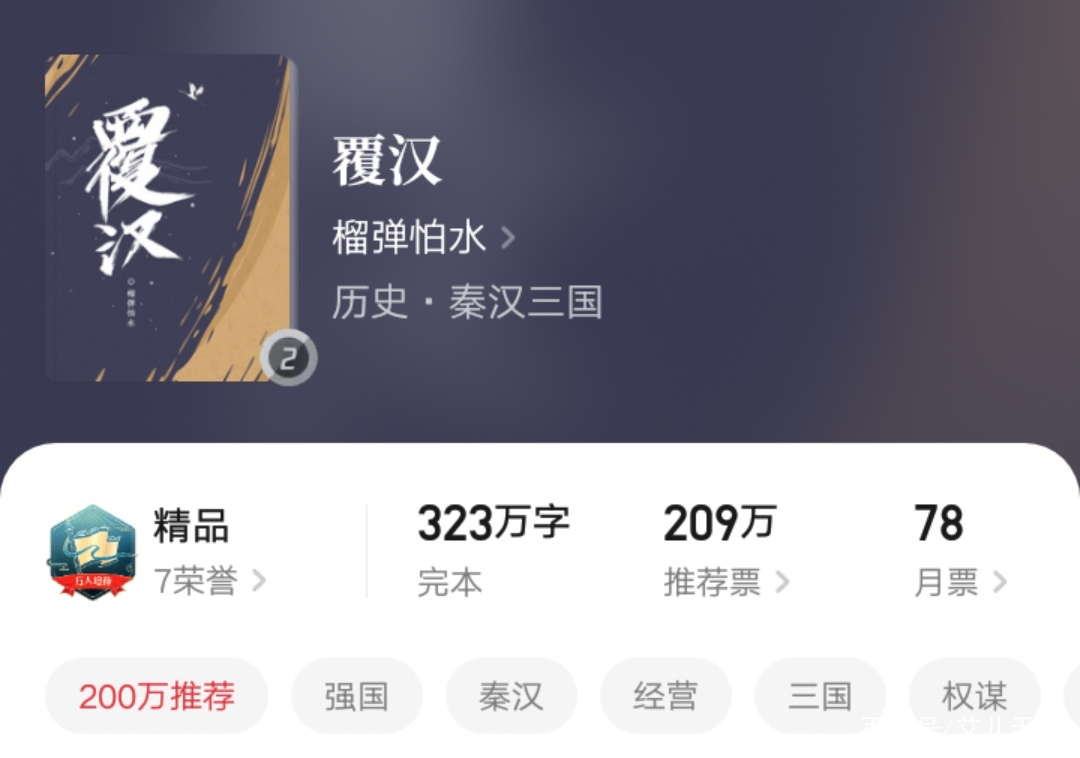Viewport: 1080px width, 758px height.
Task: Open the 历史·秦汉三国 category
Action: click(467, 302)
